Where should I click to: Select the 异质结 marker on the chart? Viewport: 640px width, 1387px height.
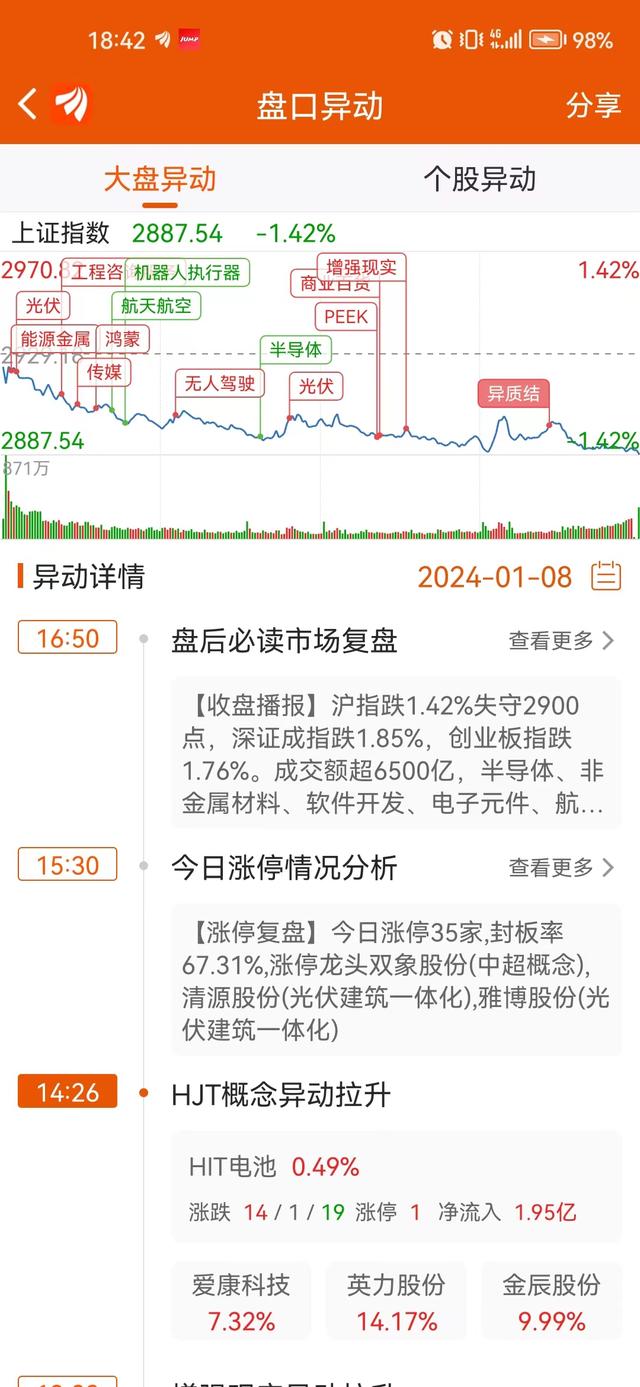pos(514,393)
